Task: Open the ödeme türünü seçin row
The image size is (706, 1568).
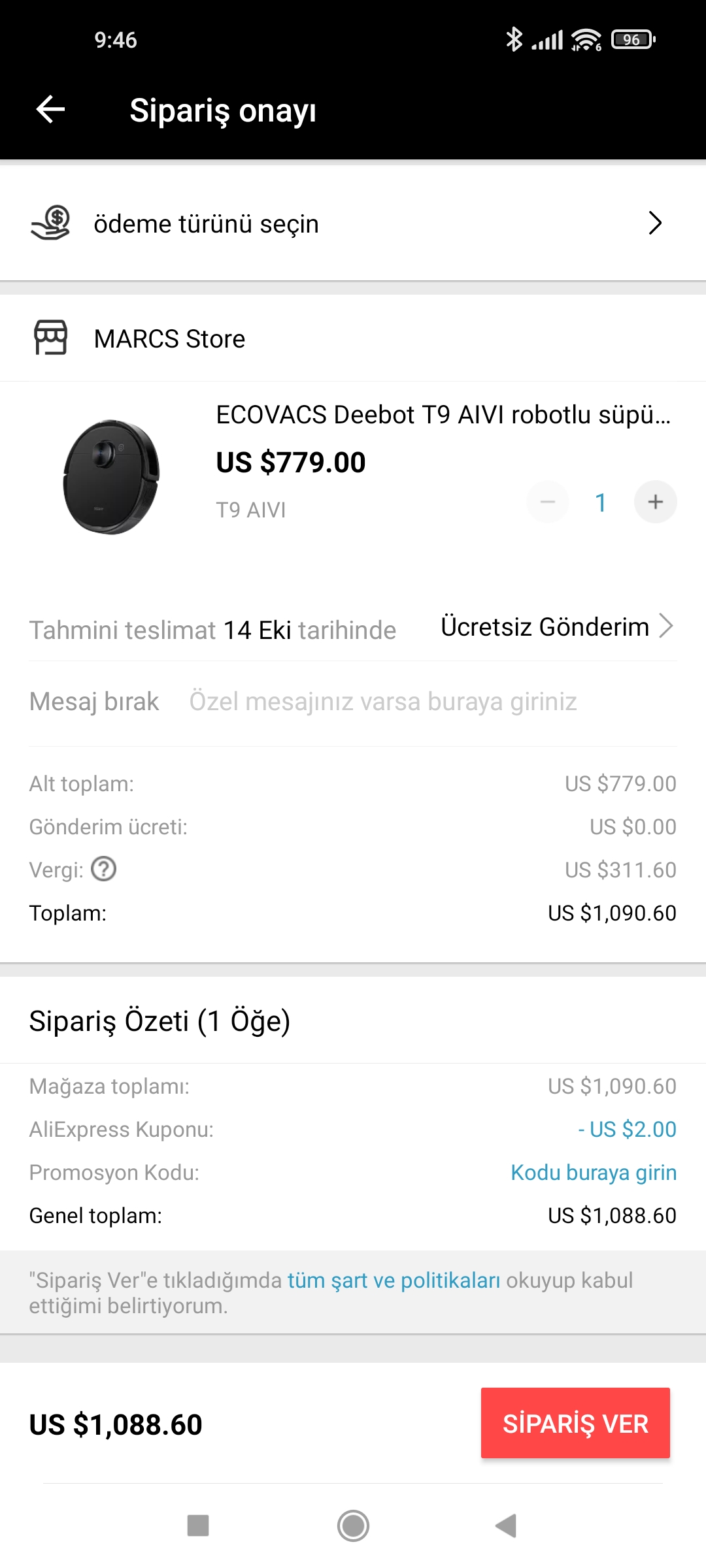Action: pos(353,223)
